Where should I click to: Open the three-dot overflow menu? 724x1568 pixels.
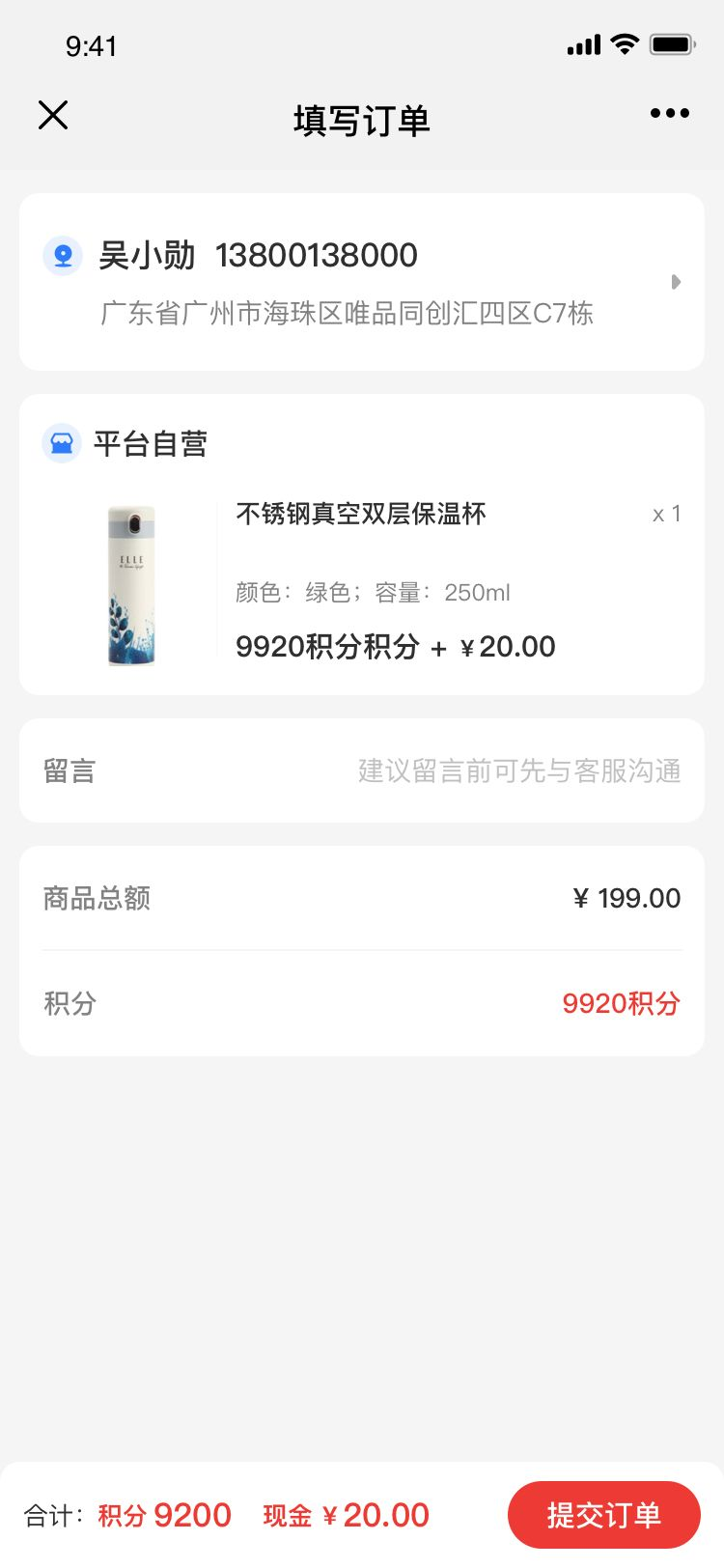click(669, 114)
